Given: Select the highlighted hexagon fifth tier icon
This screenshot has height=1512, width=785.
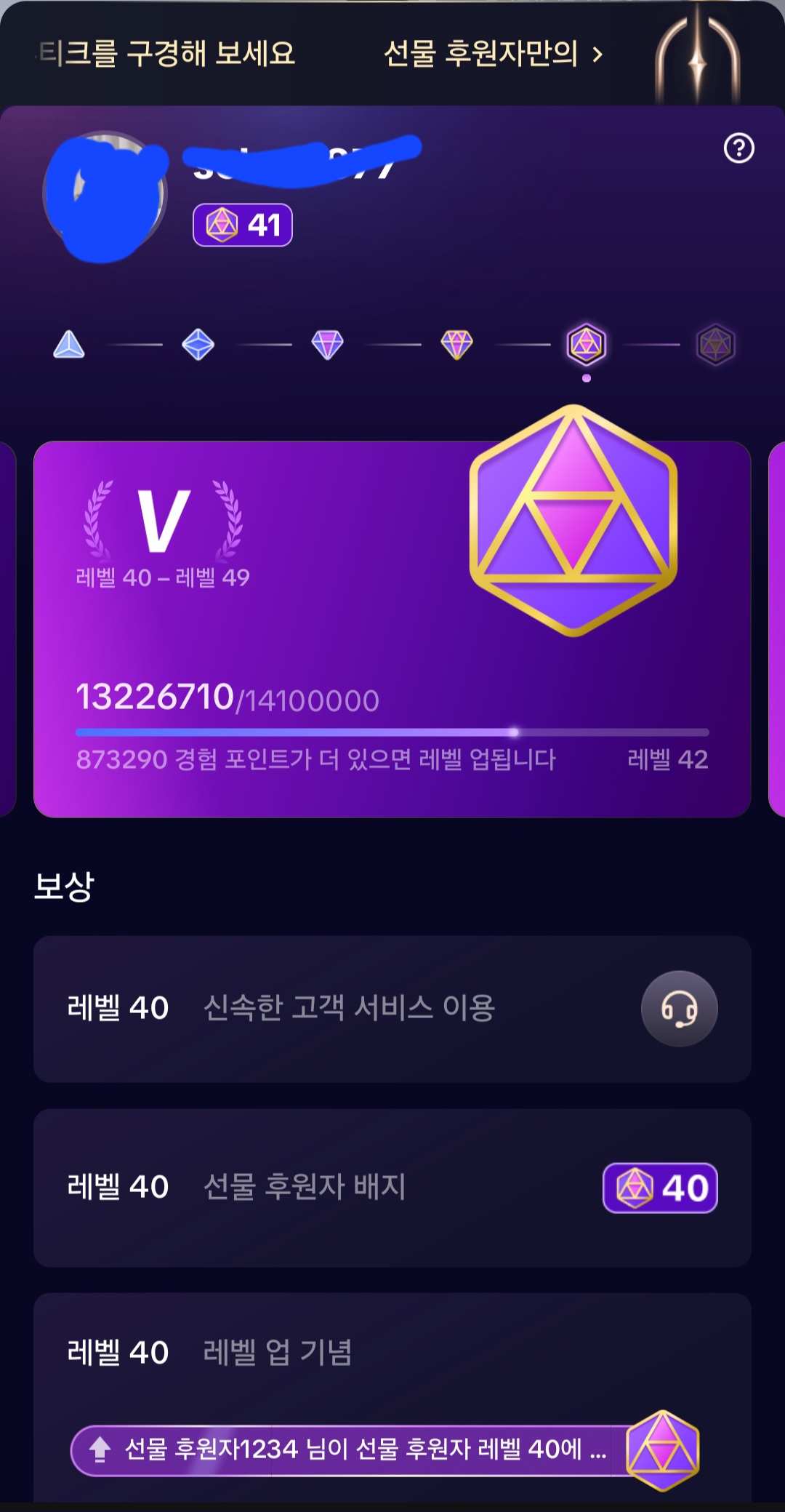Looking at the screenshot, I should (x=586, y=345).
